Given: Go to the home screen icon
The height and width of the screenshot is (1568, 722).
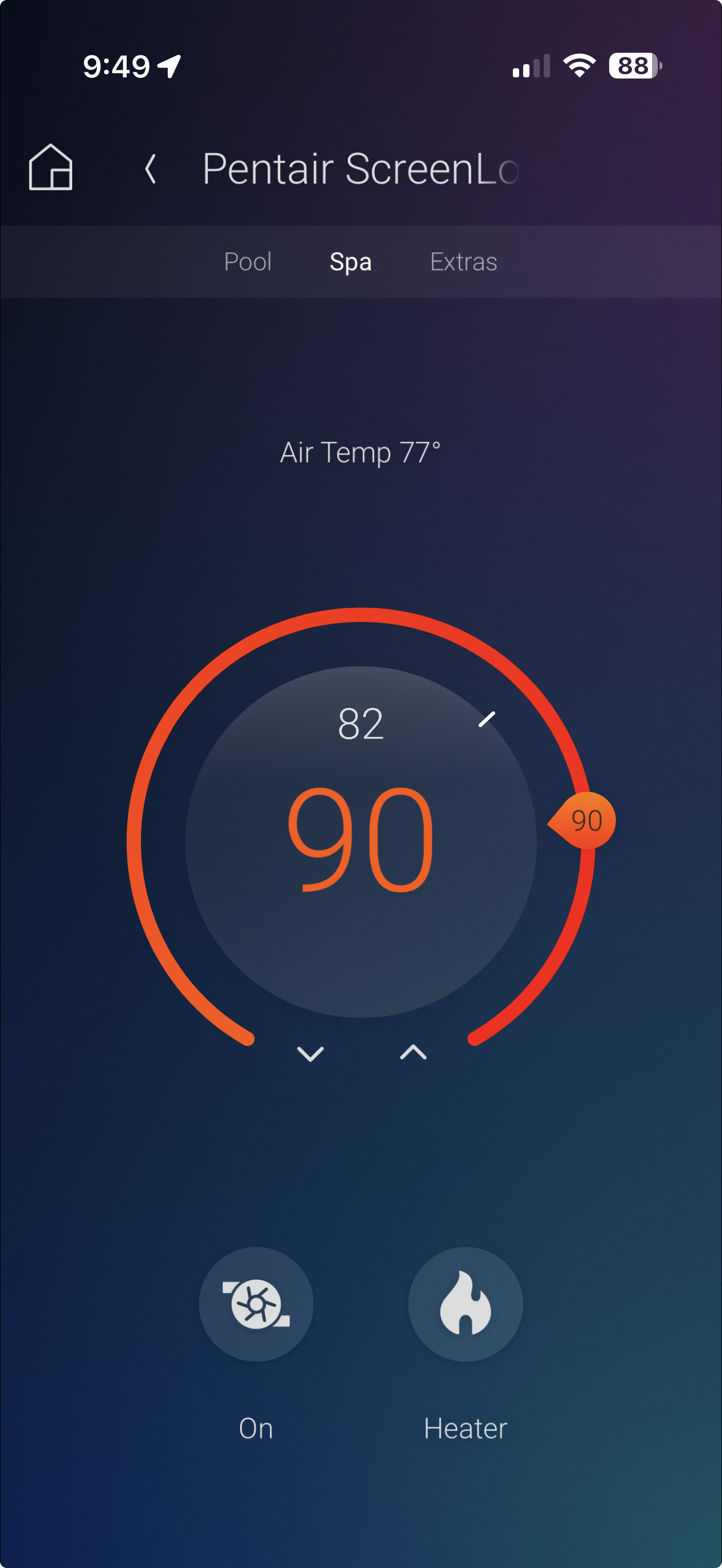Looking at the screenshot, I should (50, 167).
